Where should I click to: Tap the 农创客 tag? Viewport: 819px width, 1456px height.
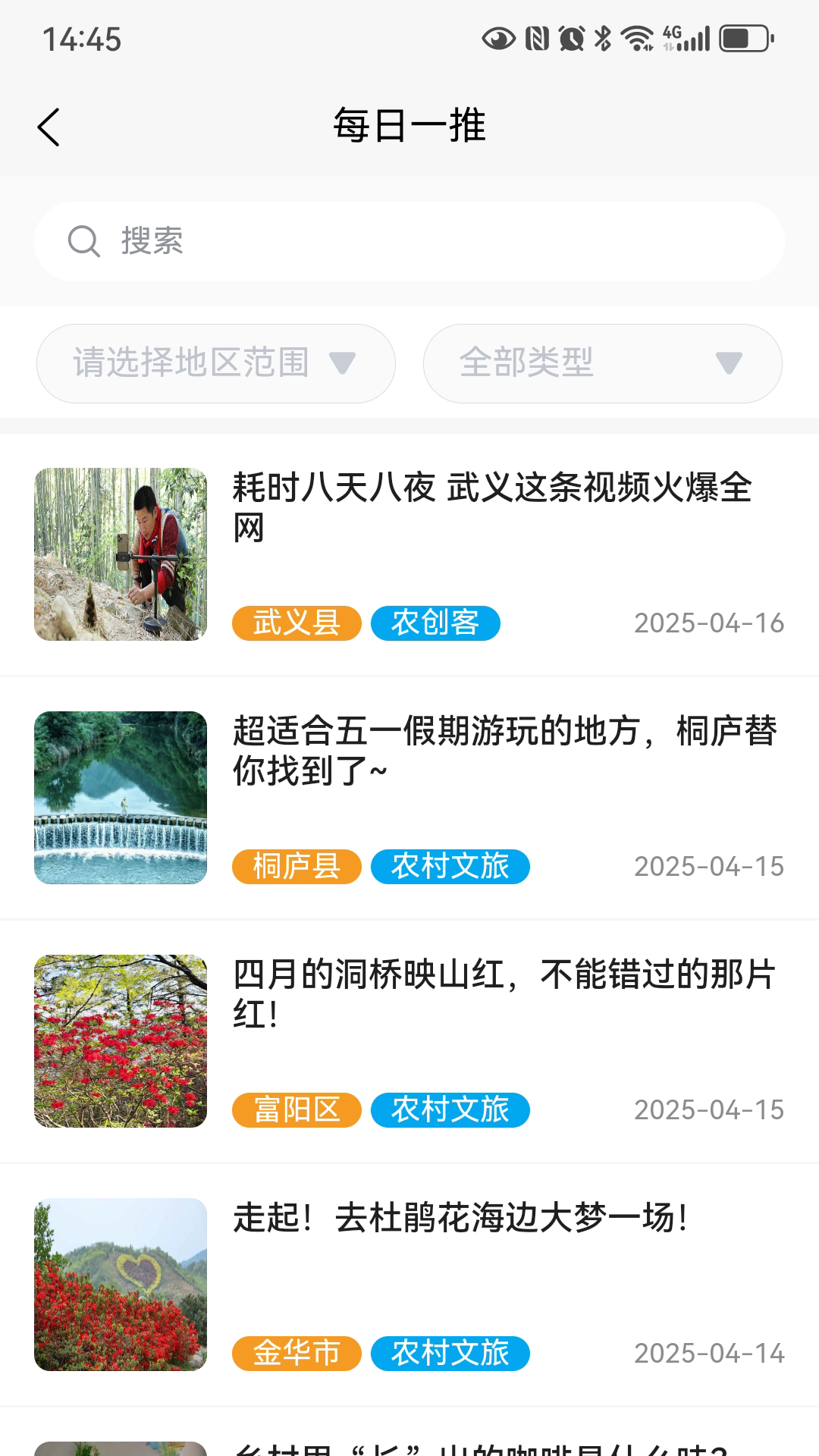438,623
